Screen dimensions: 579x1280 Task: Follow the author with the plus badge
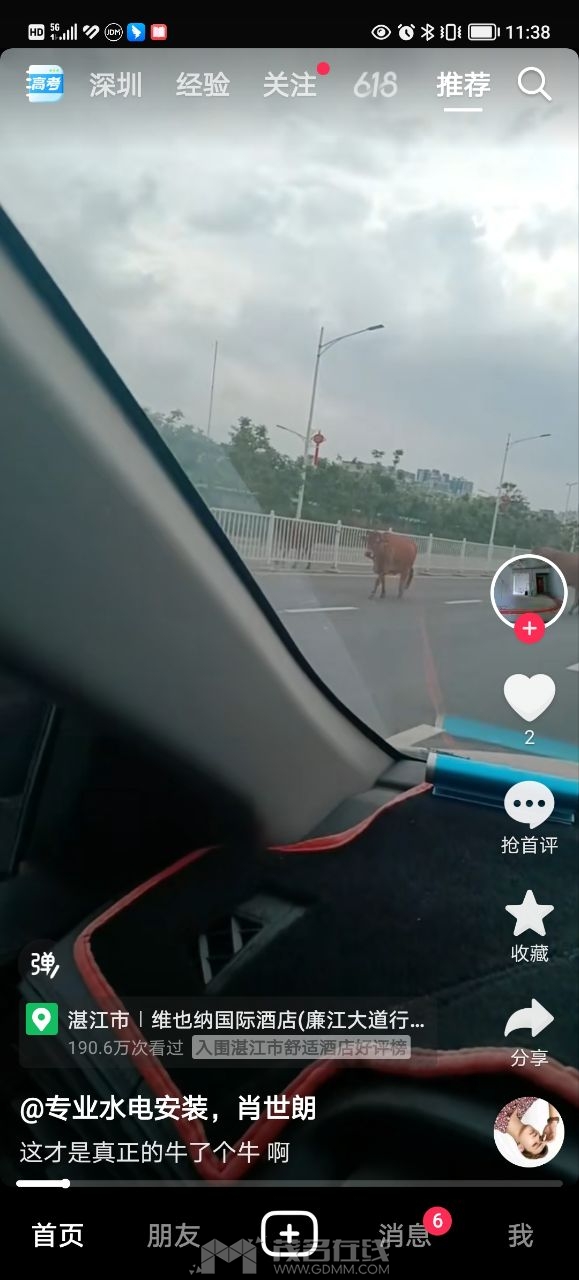coord(529,628)
